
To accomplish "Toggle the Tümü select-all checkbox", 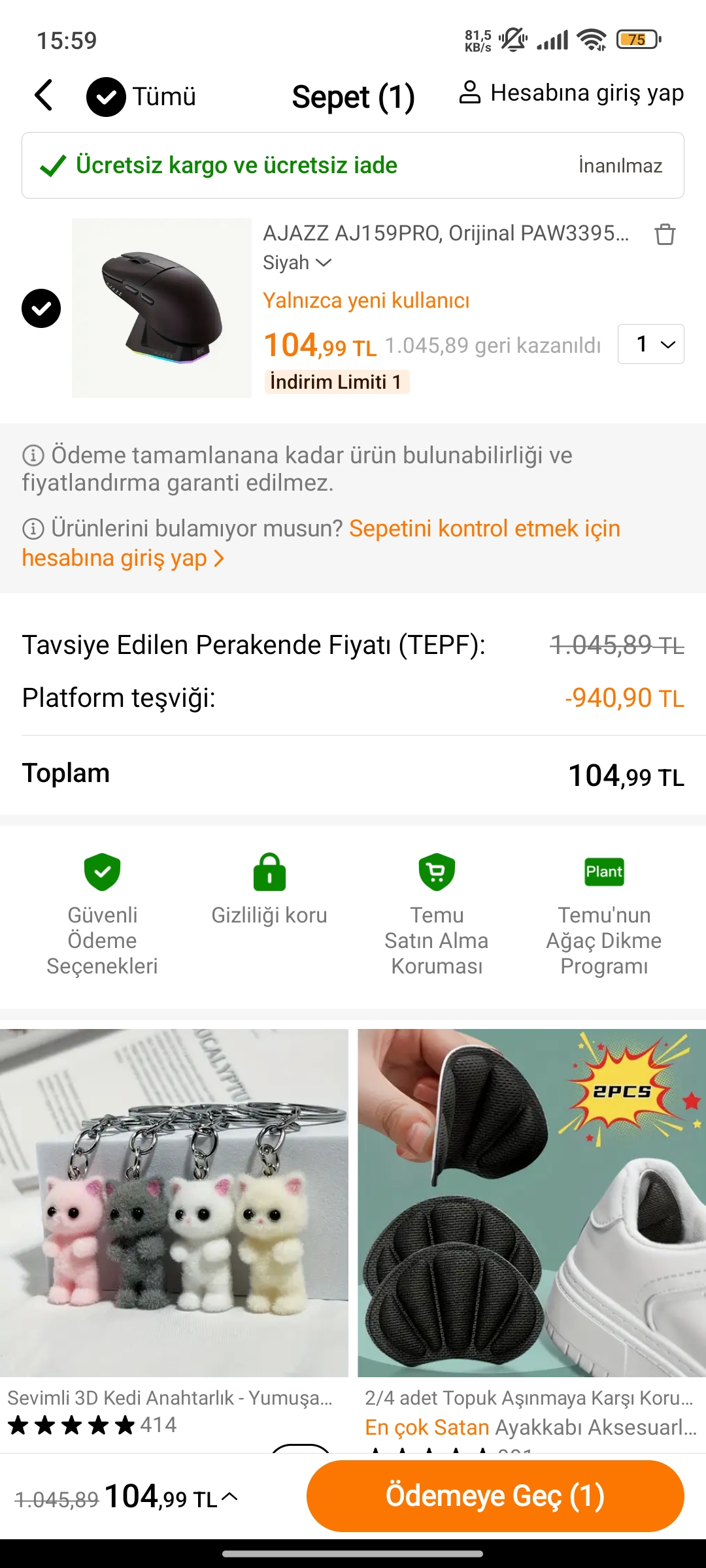I will (106, 97).
